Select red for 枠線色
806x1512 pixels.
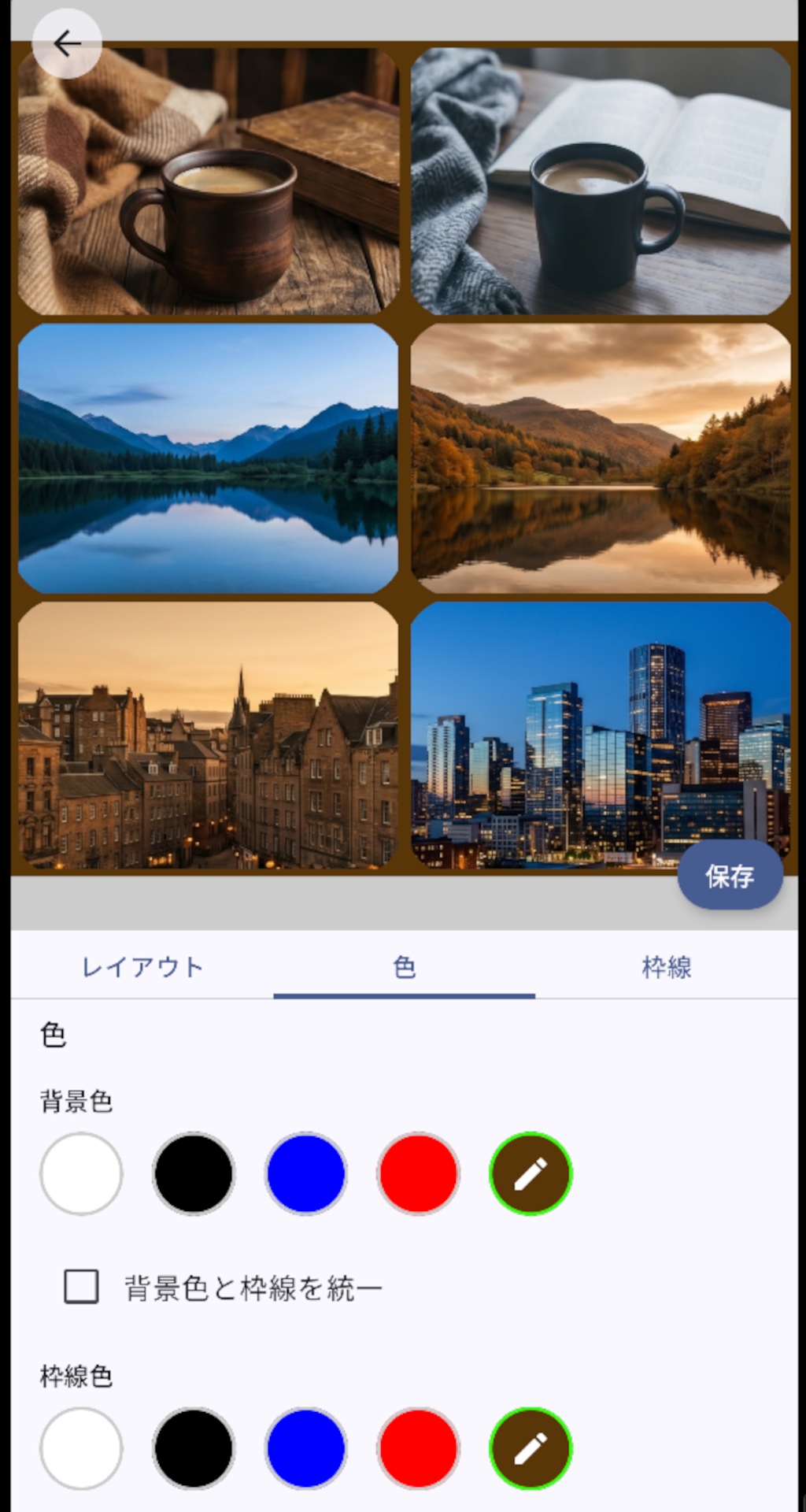pyautogui.click(x=418, y=1448)
